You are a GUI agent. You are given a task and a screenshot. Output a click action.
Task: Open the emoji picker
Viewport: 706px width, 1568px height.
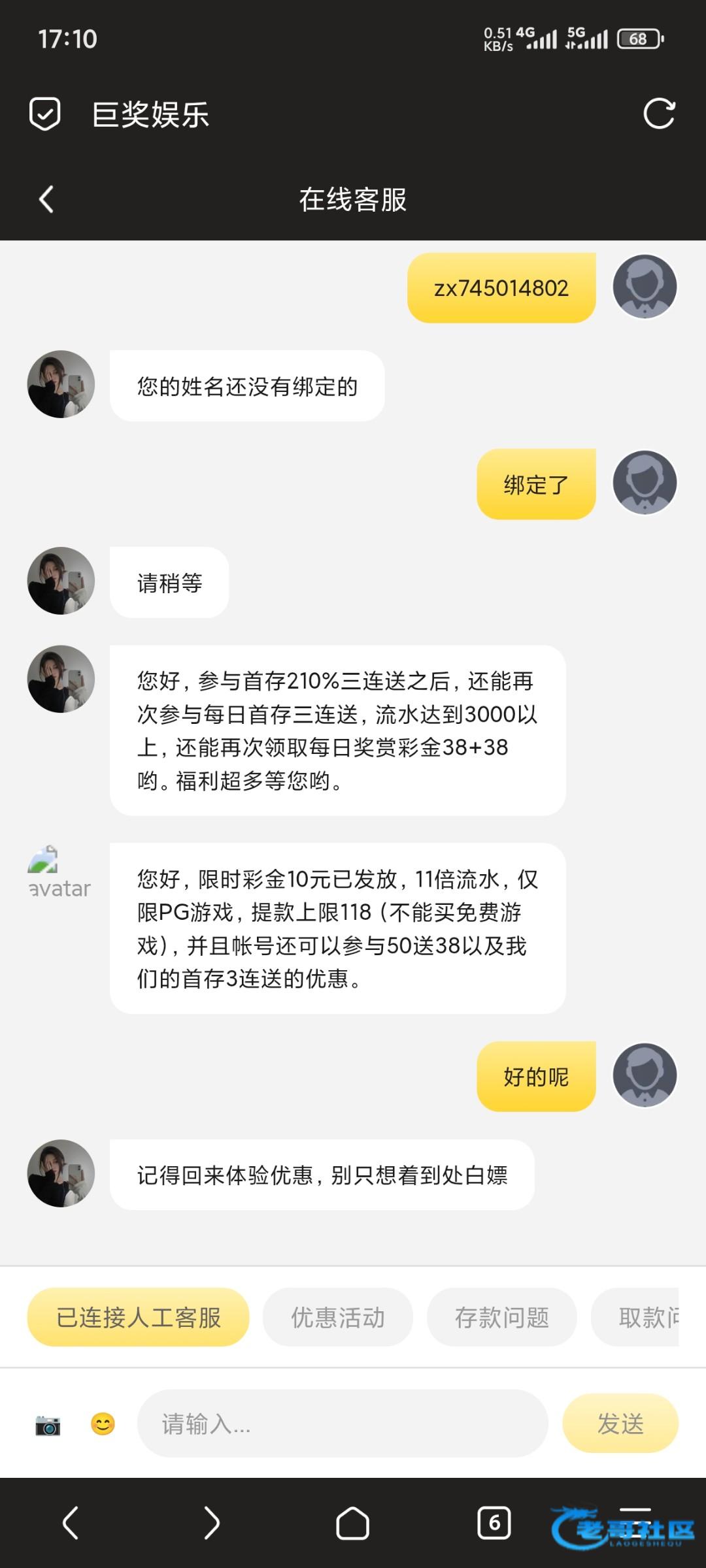(103, 1424)
